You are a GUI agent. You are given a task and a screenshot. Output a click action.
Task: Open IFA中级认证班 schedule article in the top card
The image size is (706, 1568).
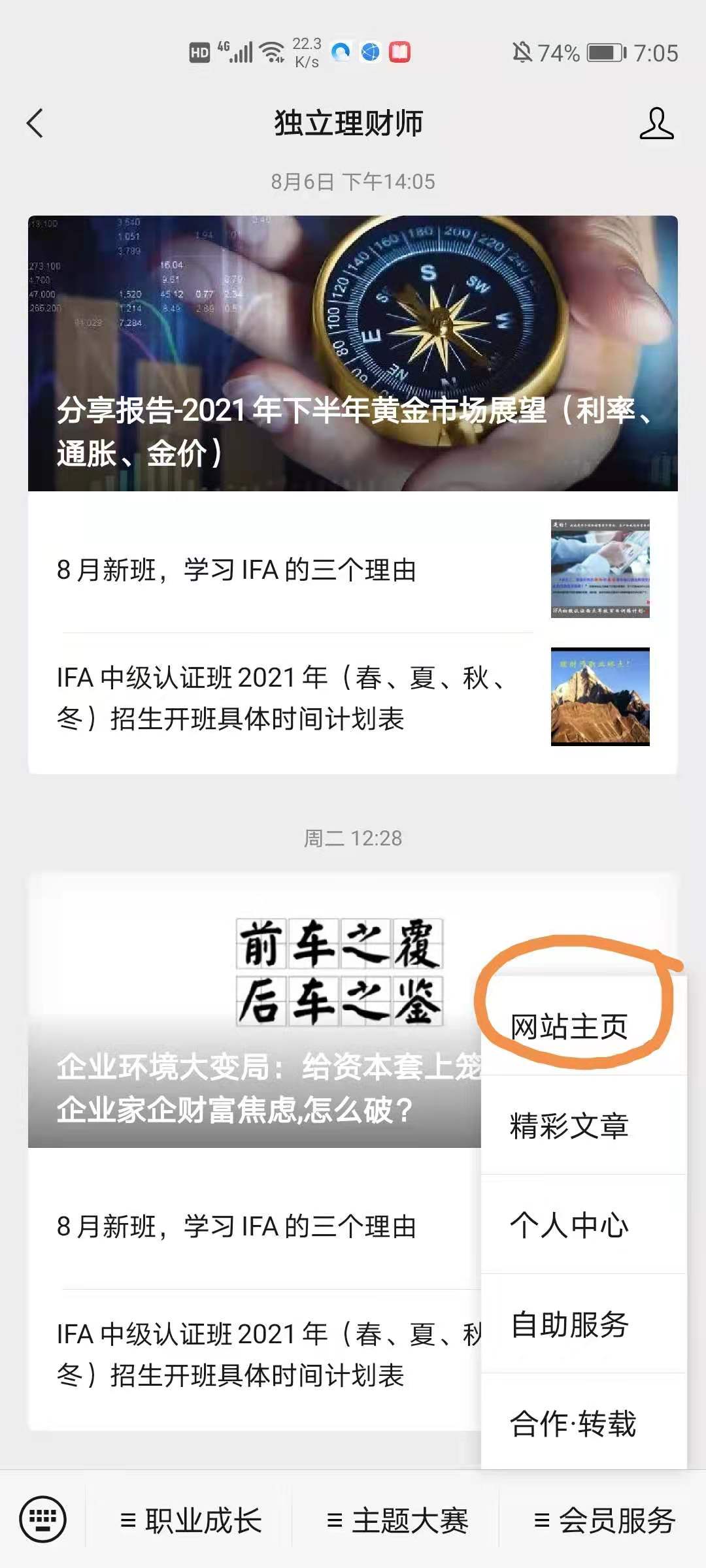[x=353, y=698]
